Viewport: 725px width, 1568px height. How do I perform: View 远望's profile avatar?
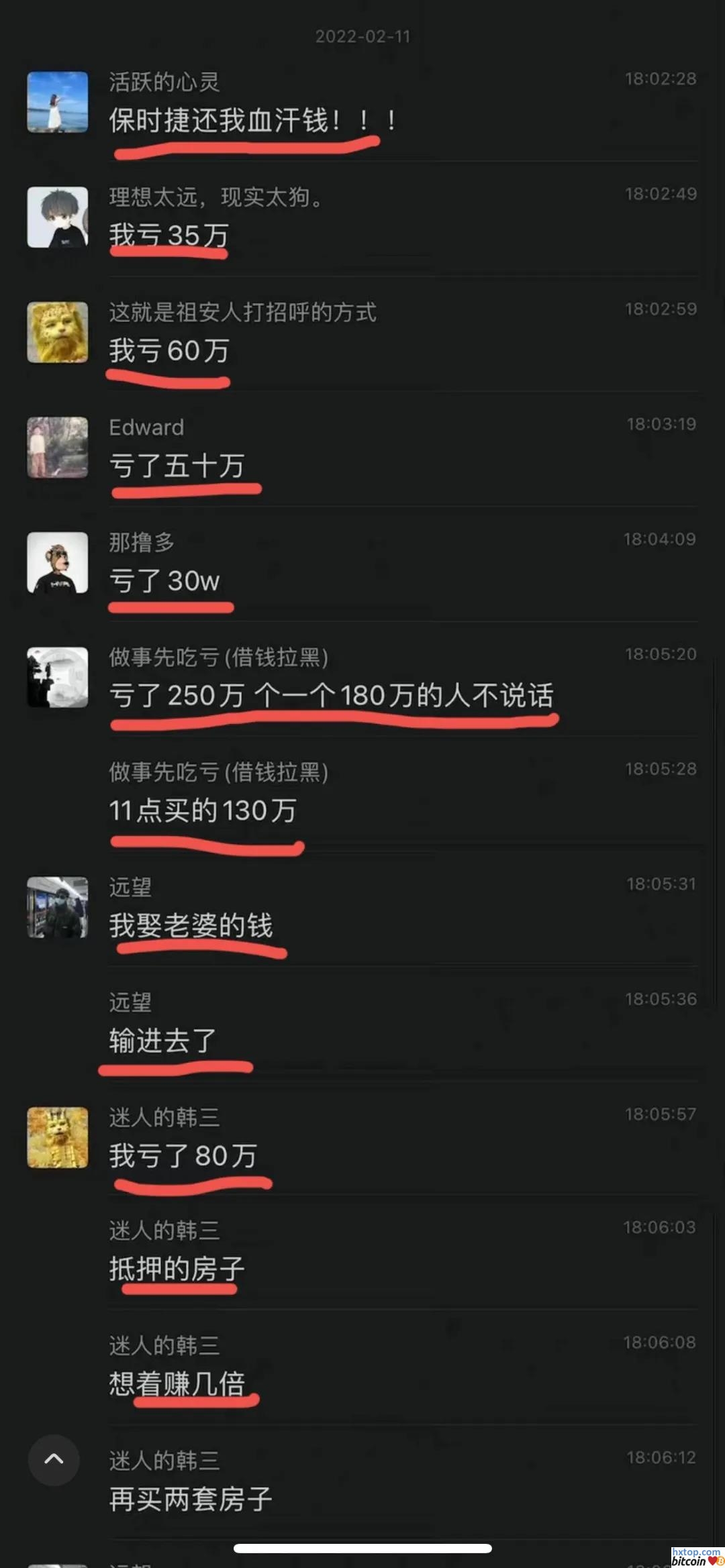pos(58,907)
